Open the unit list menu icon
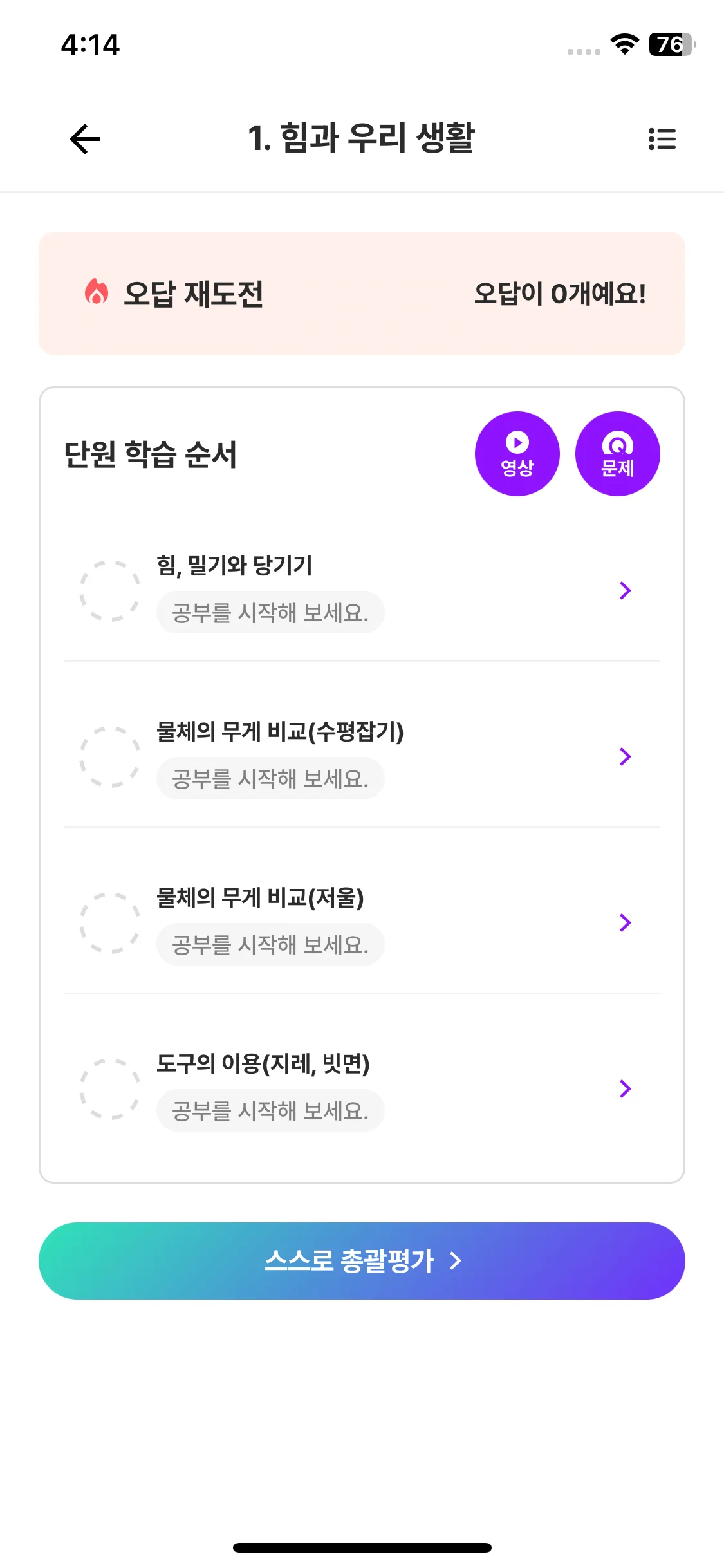 pyautogui.click(x=662, y=139)
